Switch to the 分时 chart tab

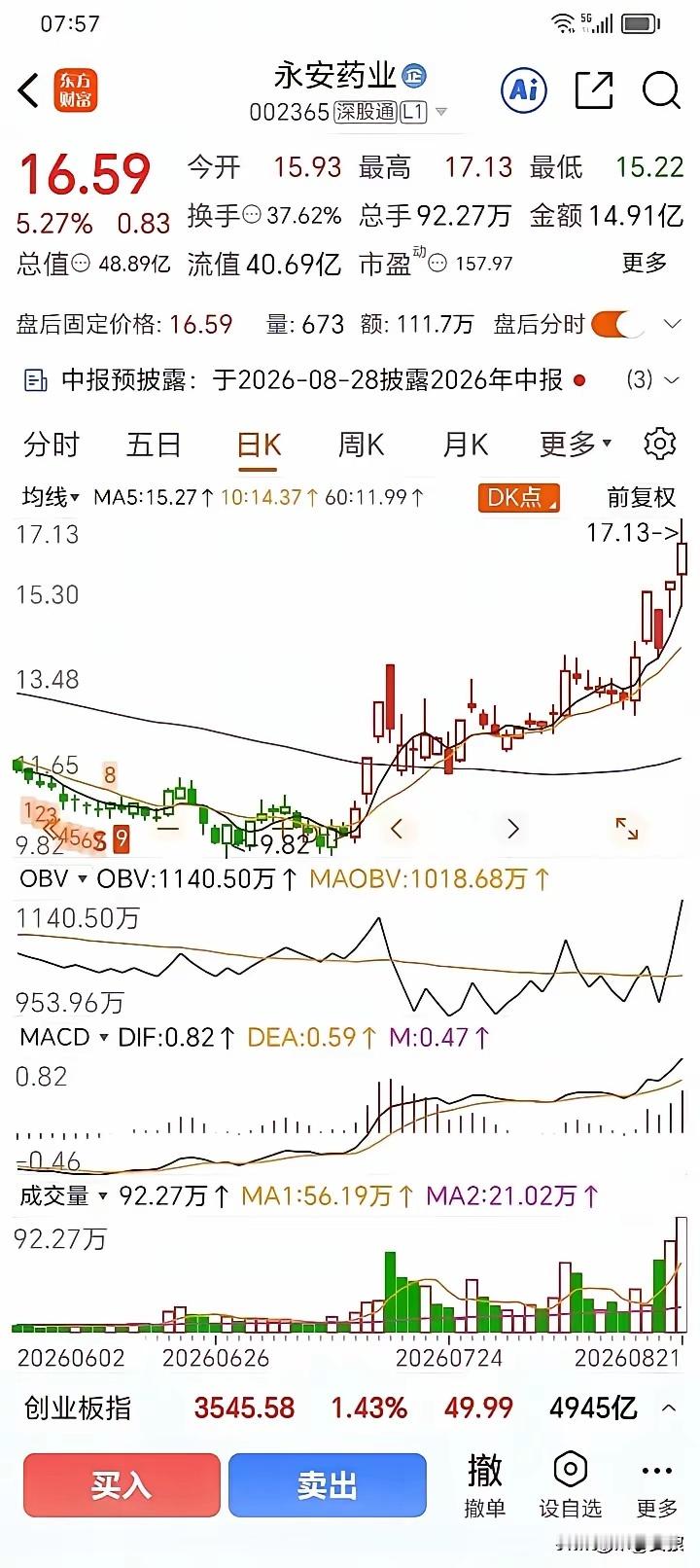51,445
